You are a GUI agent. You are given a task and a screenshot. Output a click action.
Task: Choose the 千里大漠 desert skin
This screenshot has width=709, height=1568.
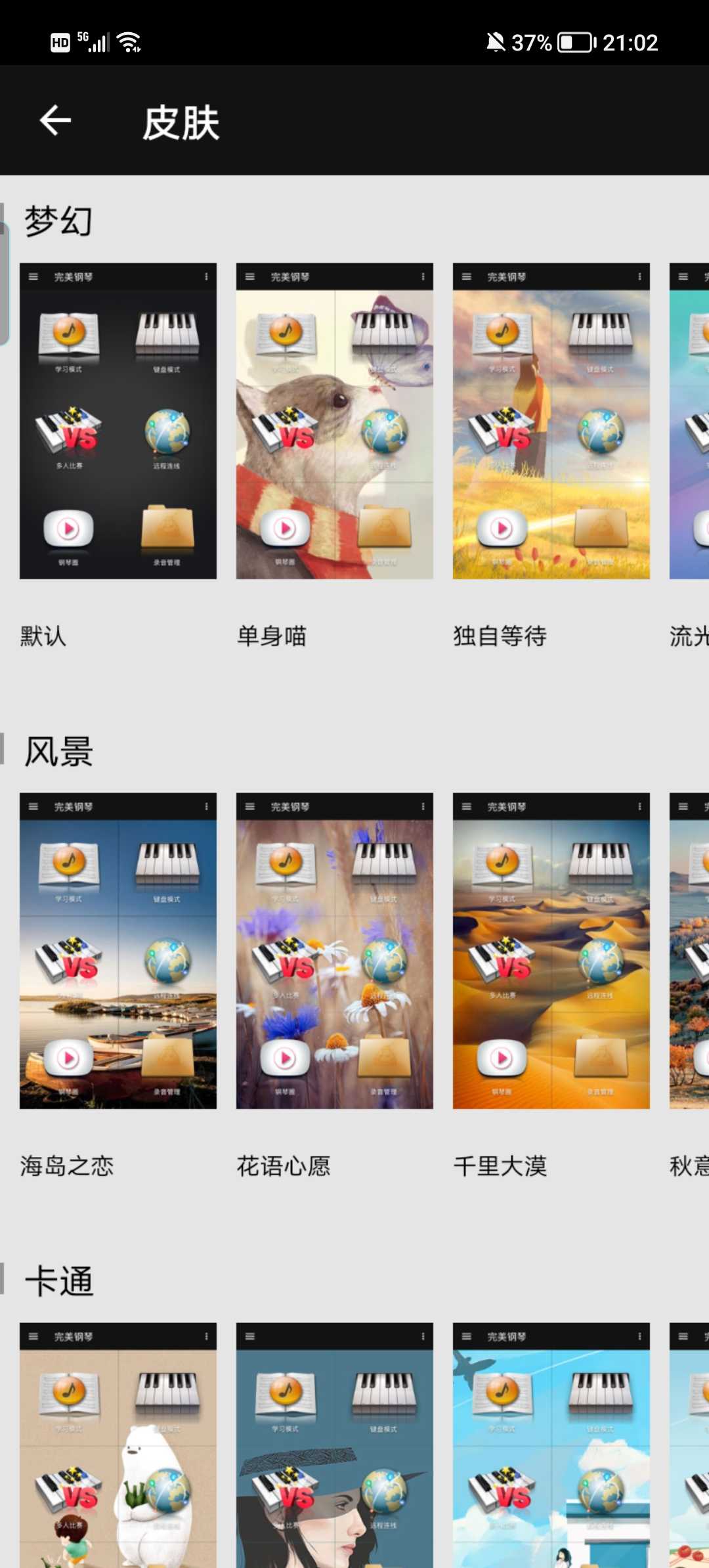coord(551,951)
